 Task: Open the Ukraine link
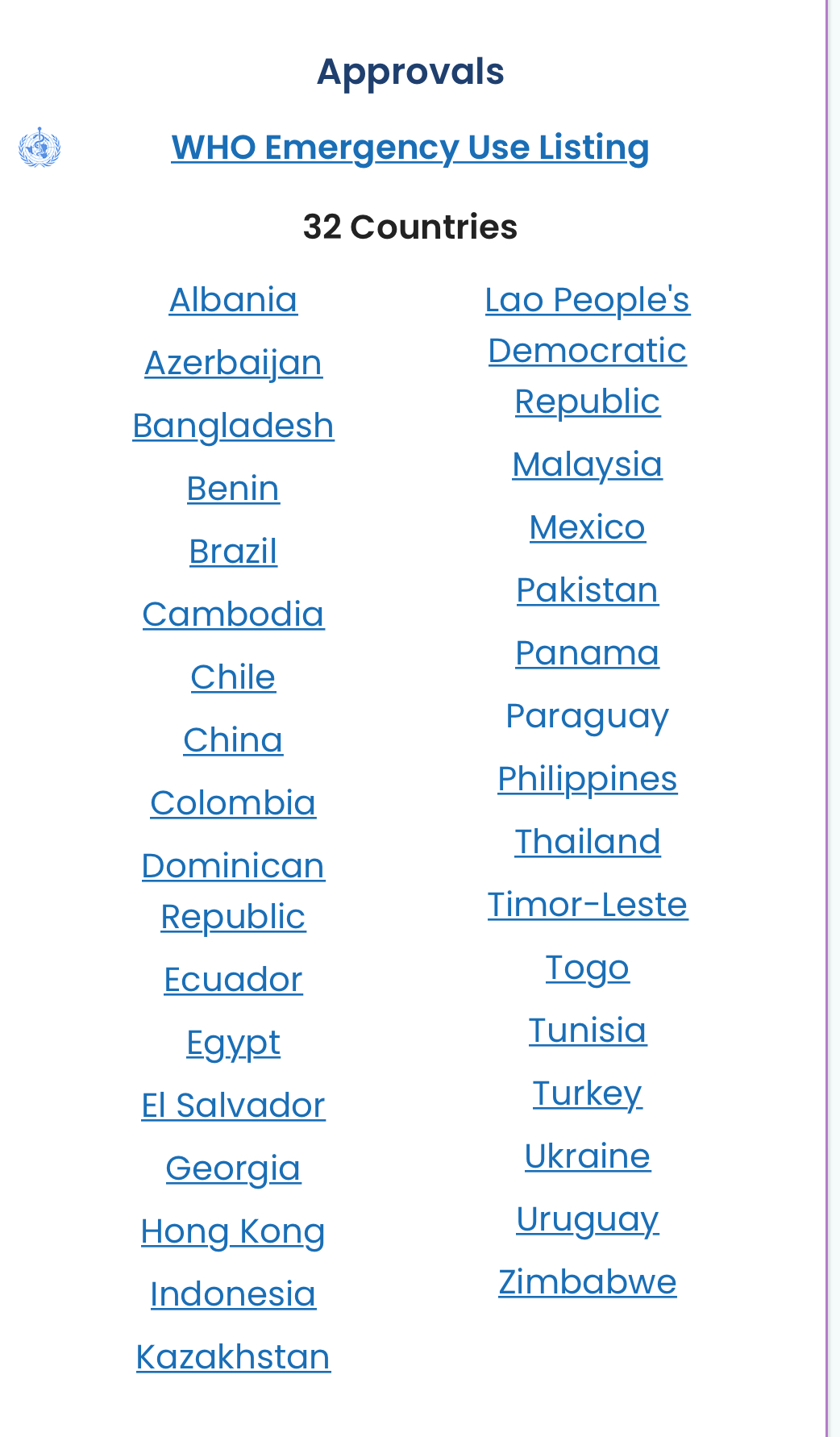click(x=588, y=1156)
